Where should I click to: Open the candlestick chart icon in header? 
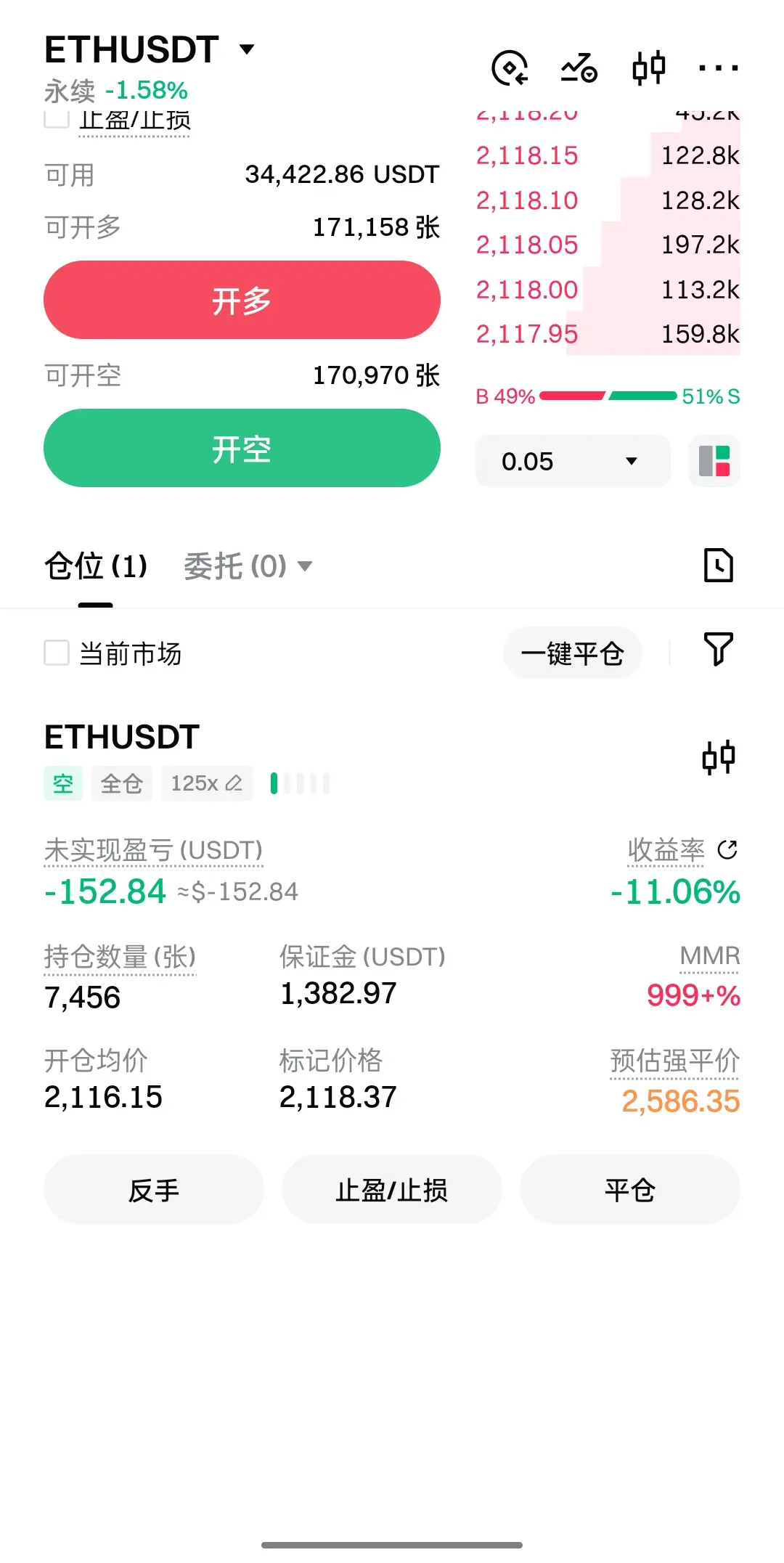648,68
